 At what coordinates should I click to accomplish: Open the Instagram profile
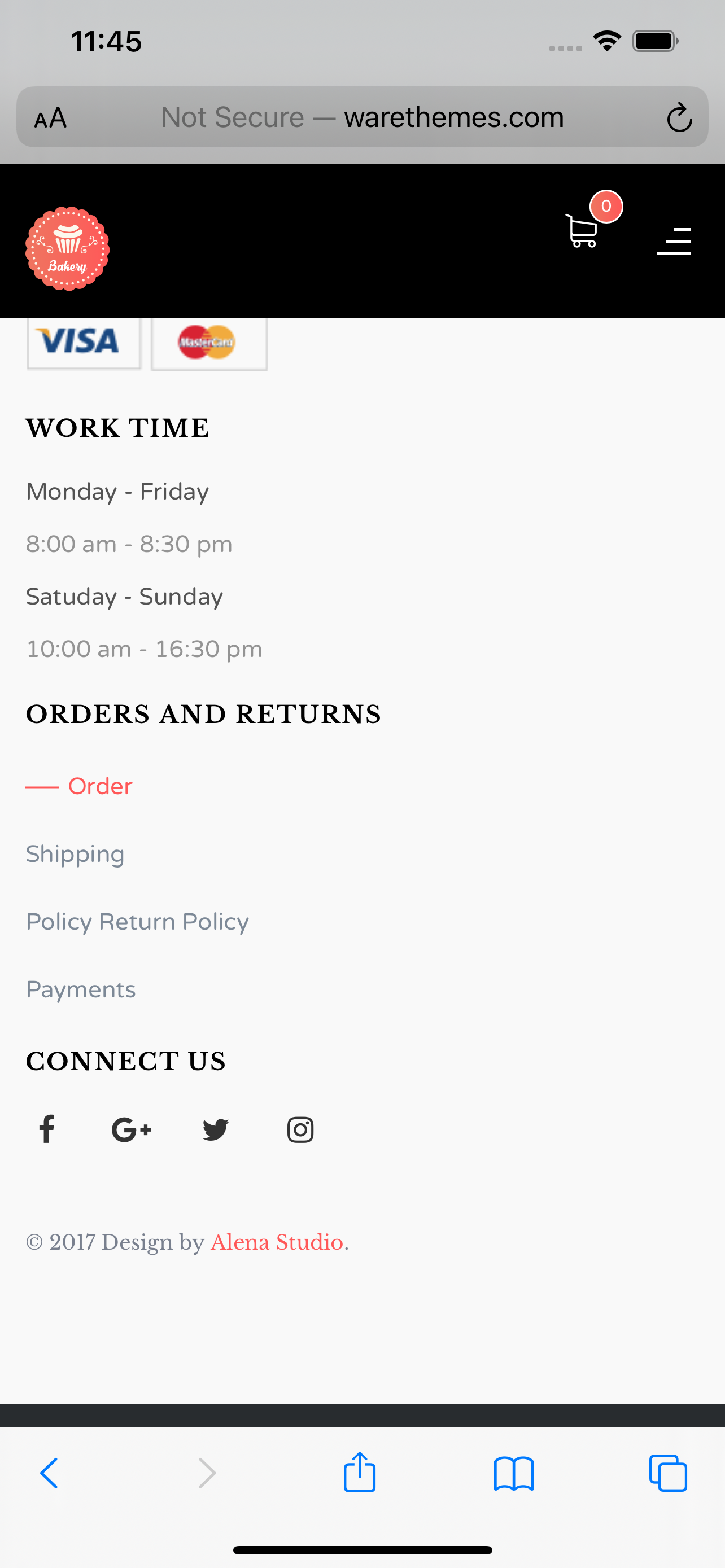point(300,1130)
